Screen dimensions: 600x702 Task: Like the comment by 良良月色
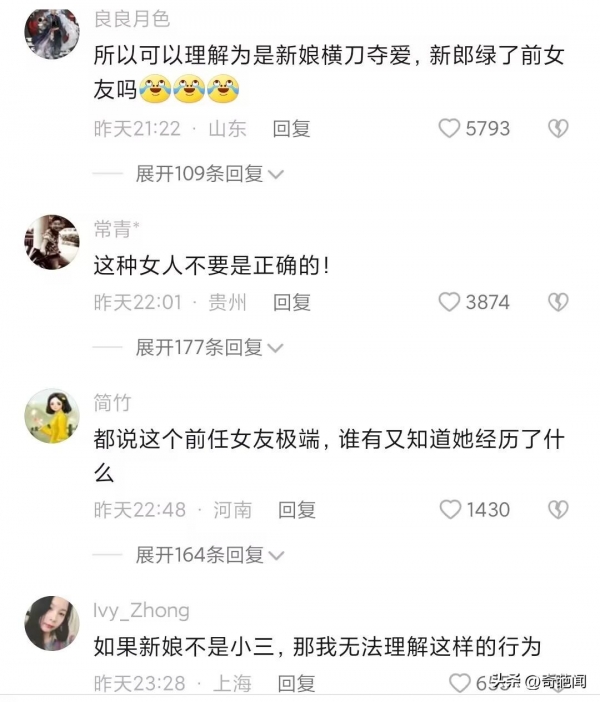(x=450, y=128)
